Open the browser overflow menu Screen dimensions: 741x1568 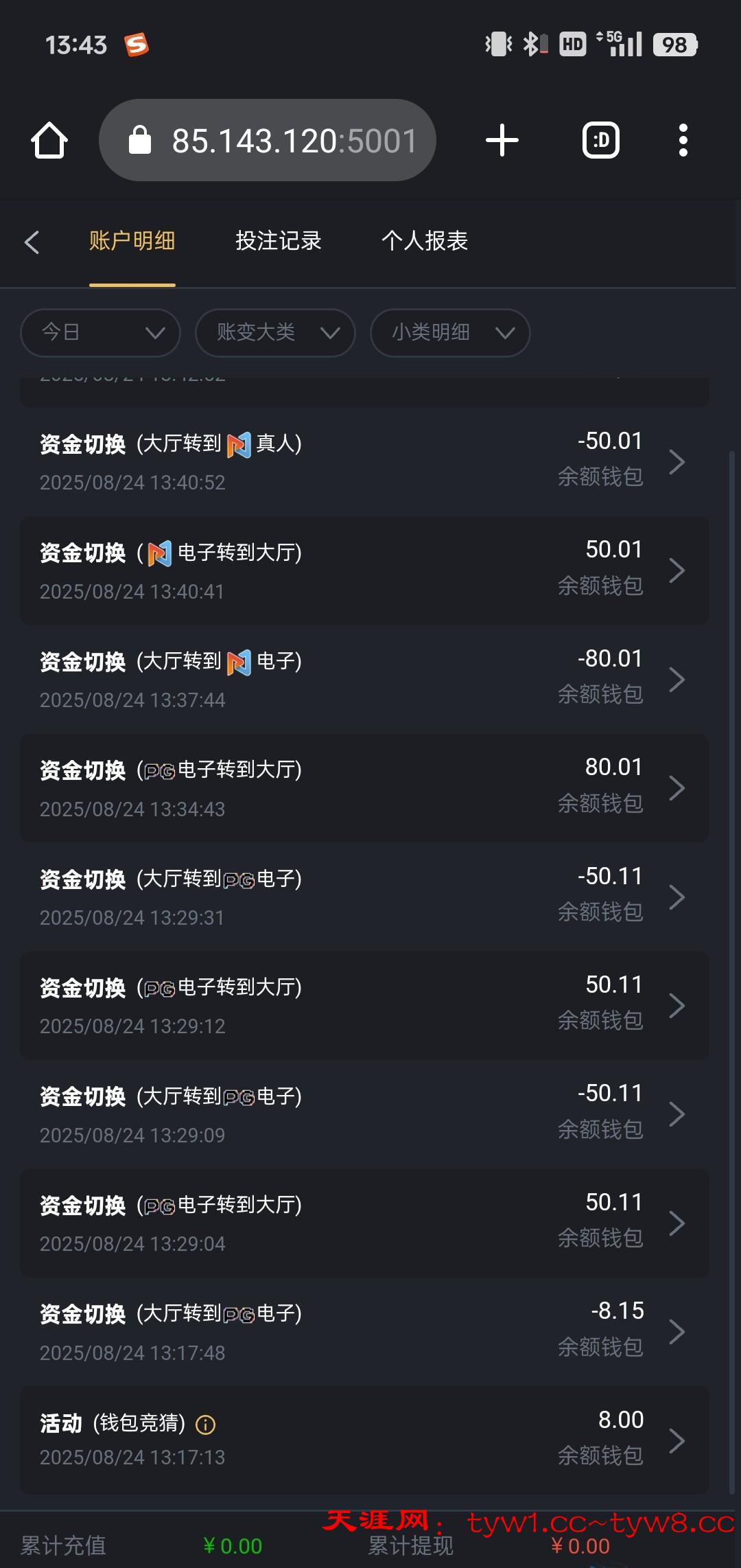point(683,141)
